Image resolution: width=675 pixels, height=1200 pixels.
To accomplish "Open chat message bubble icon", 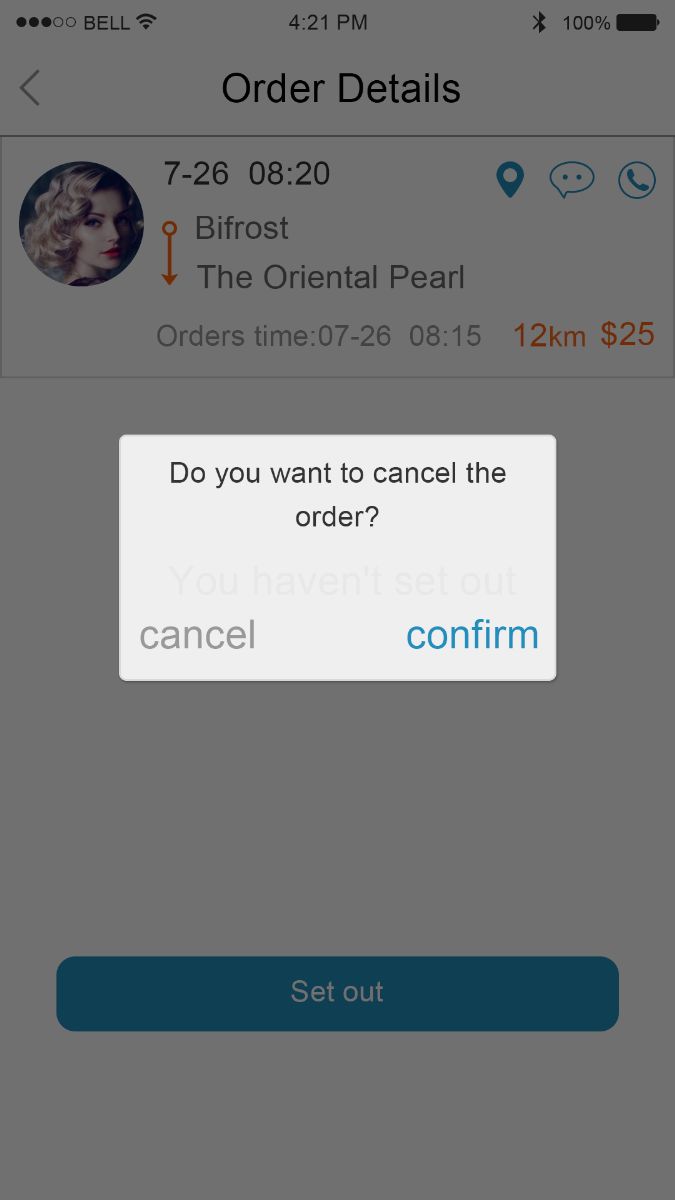I will pos(572,180).
